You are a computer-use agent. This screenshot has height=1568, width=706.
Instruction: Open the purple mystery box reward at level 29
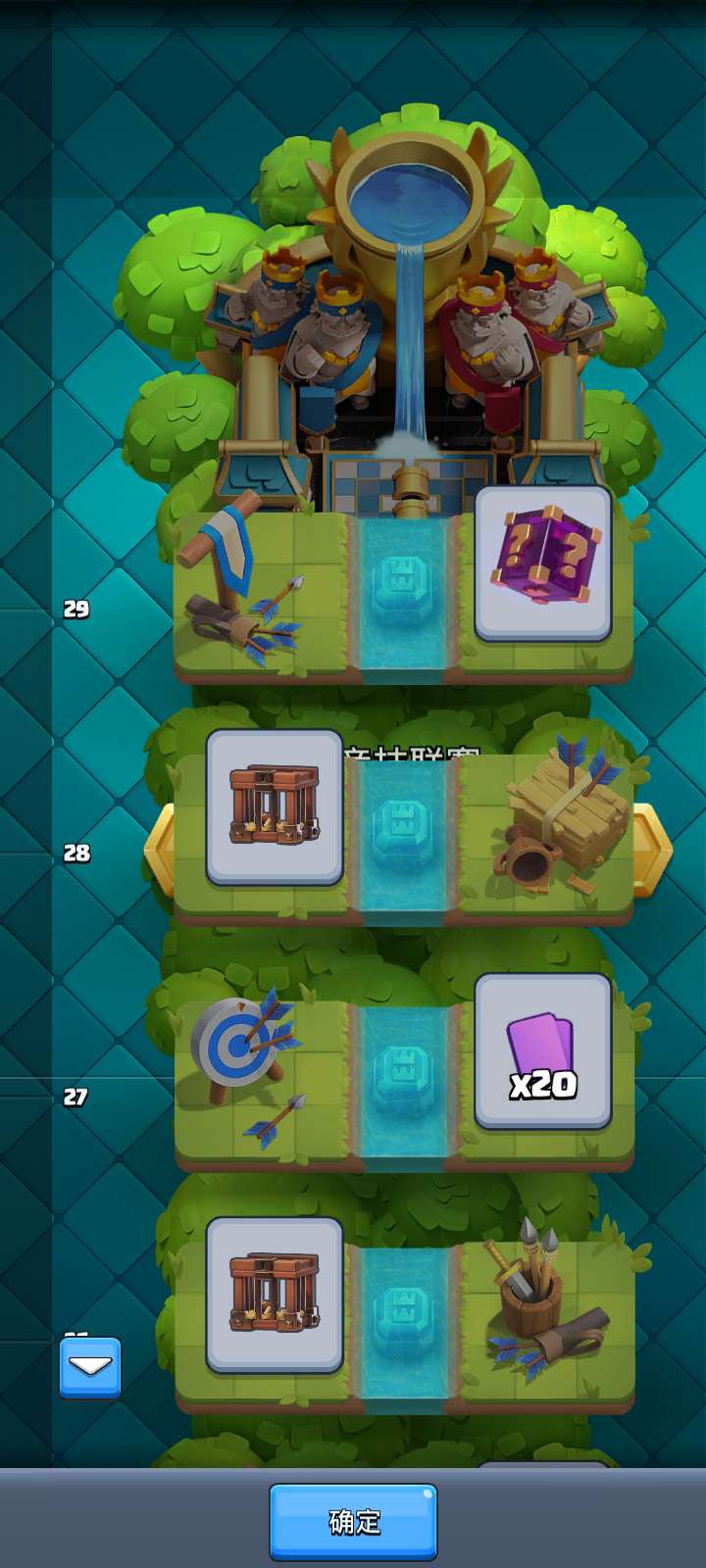(x=543, y=563)
